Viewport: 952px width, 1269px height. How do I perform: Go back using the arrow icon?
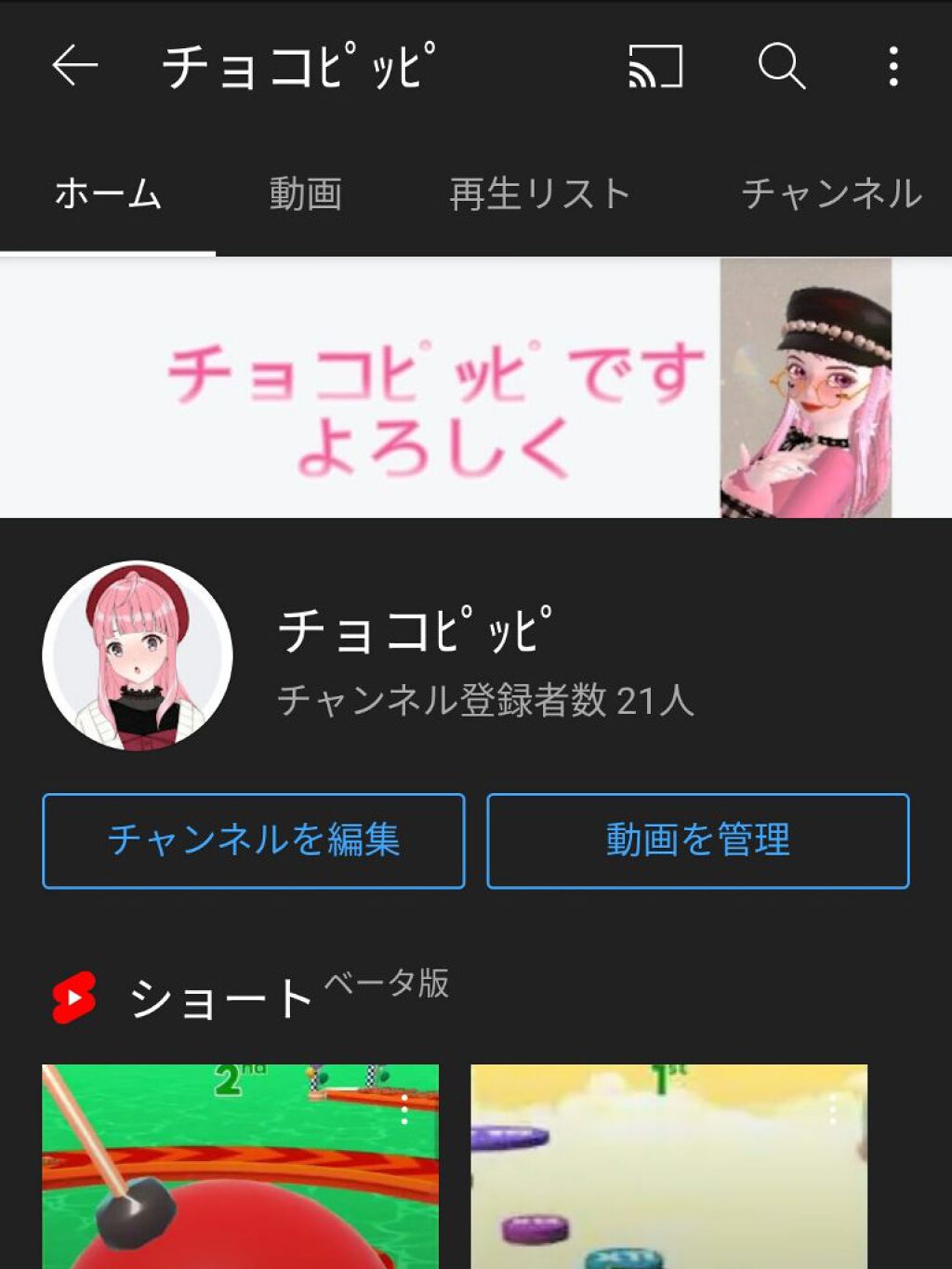[x=74, y=66]
